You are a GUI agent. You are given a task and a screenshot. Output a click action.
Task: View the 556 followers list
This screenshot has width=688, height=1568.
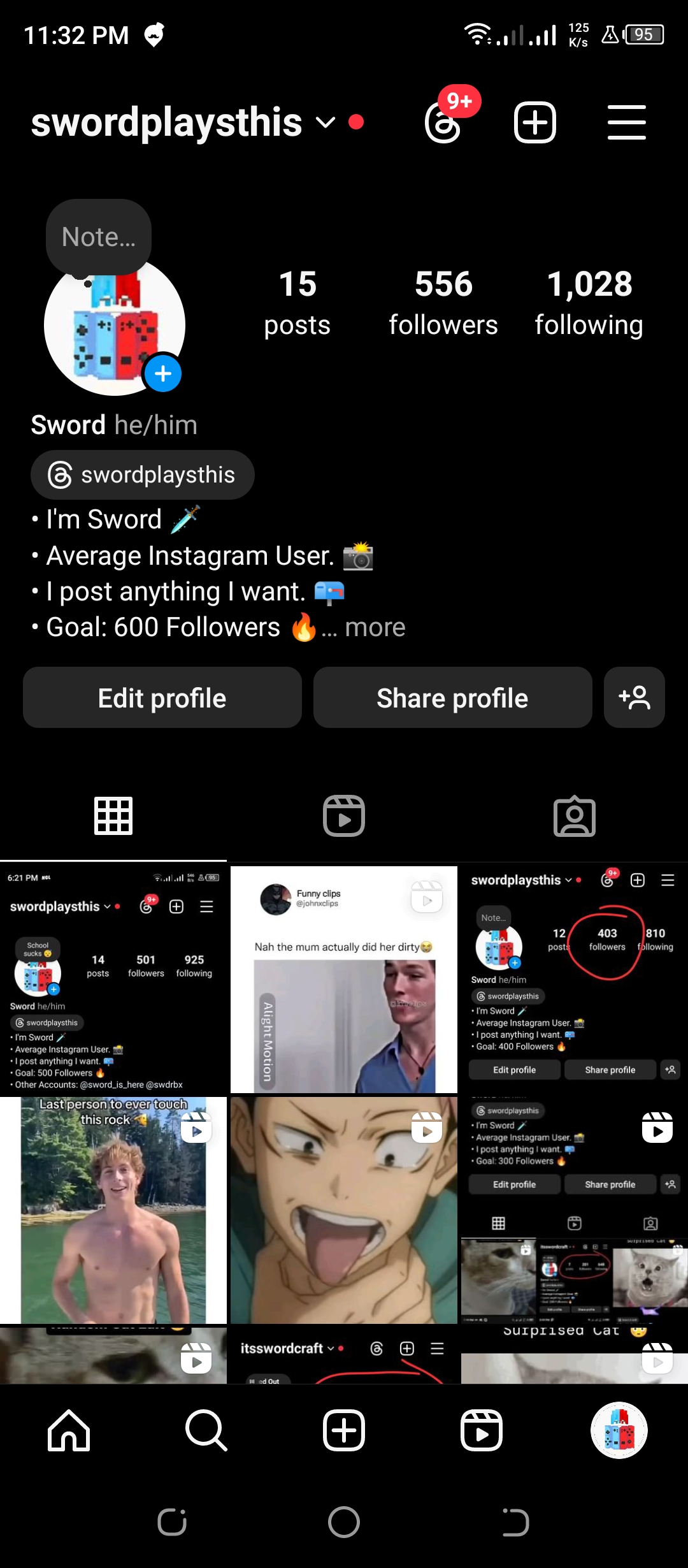pyautogui.click(x=443, y=302)
